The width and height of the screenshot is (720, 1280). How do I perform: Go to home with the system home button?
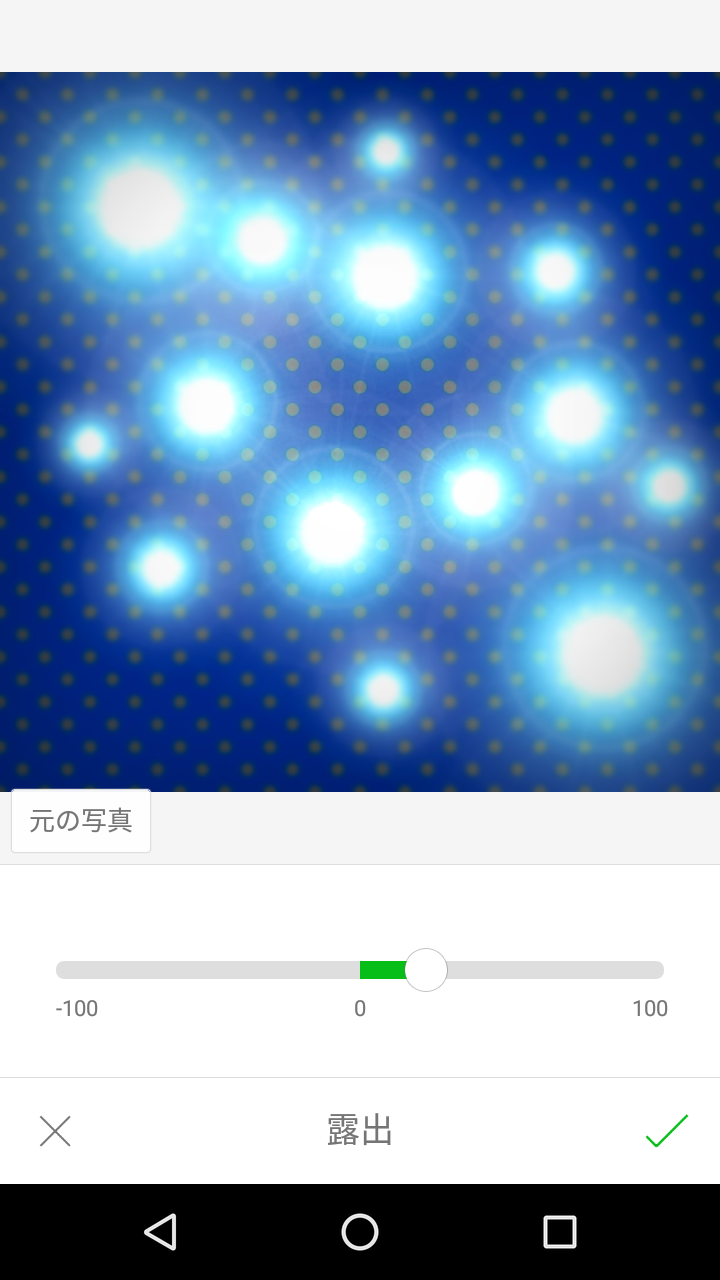click(x=360, y=1232)
